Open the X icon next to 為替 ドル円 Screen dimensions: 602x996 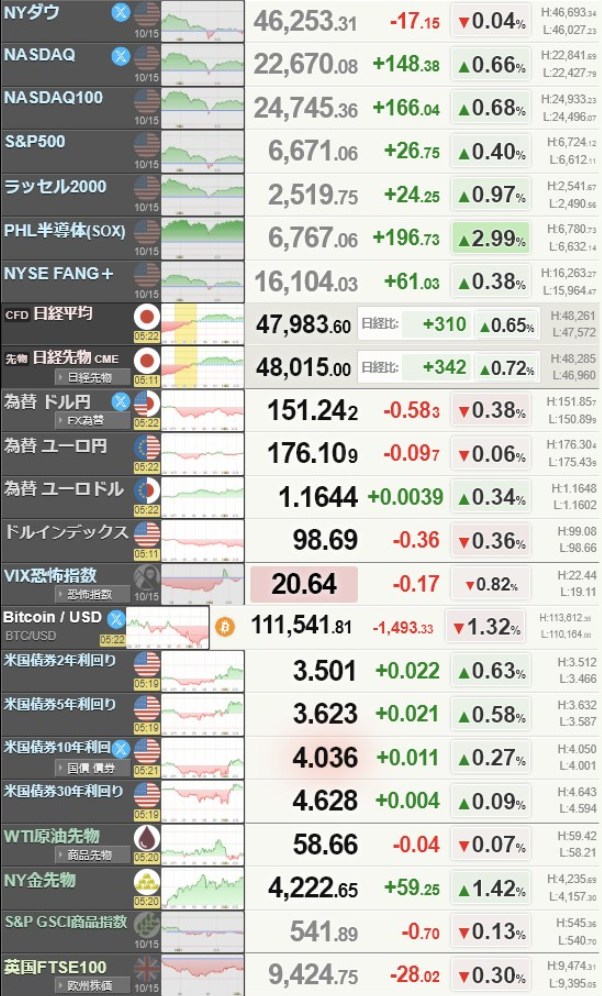coord(121,402)
